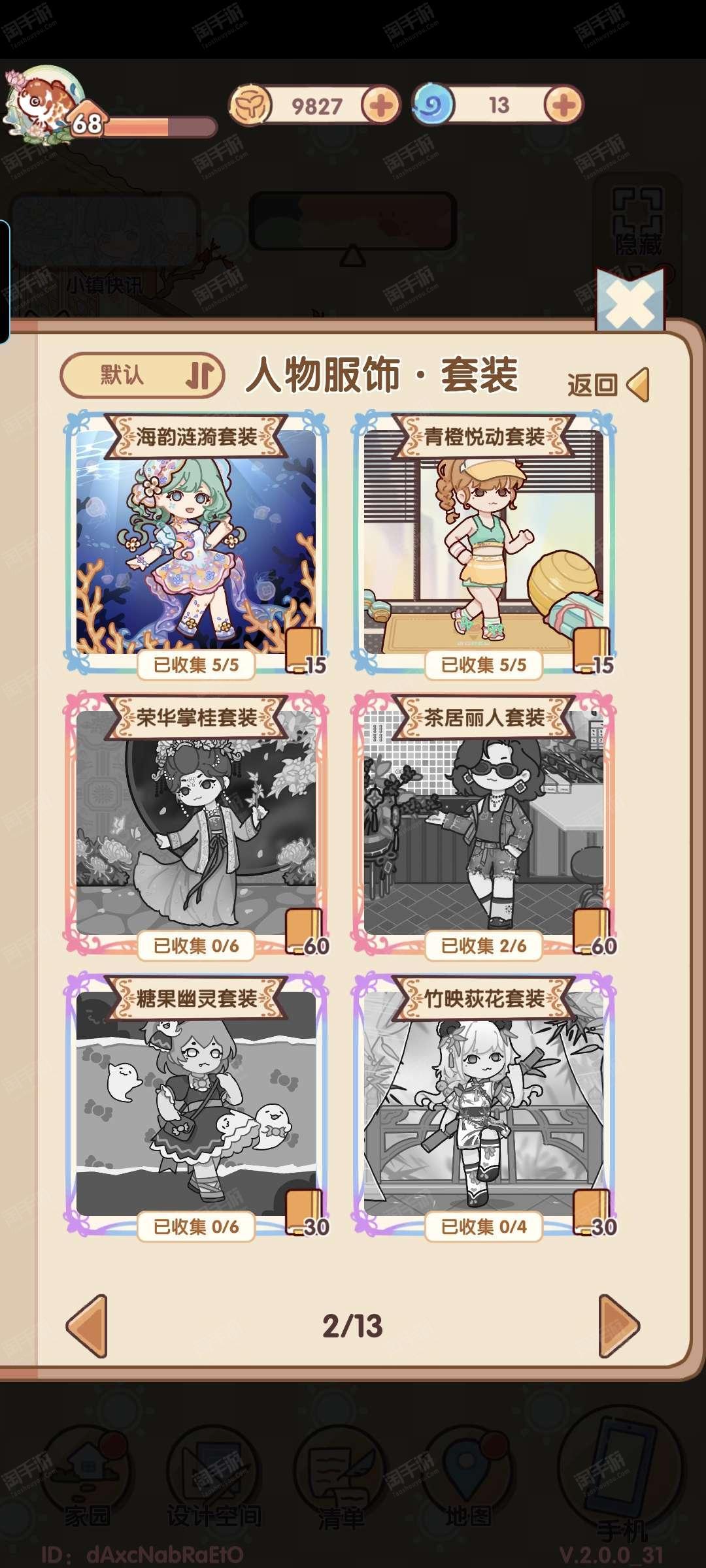View the 茶居丽人套装 outfit card

[x=484, y=825]
